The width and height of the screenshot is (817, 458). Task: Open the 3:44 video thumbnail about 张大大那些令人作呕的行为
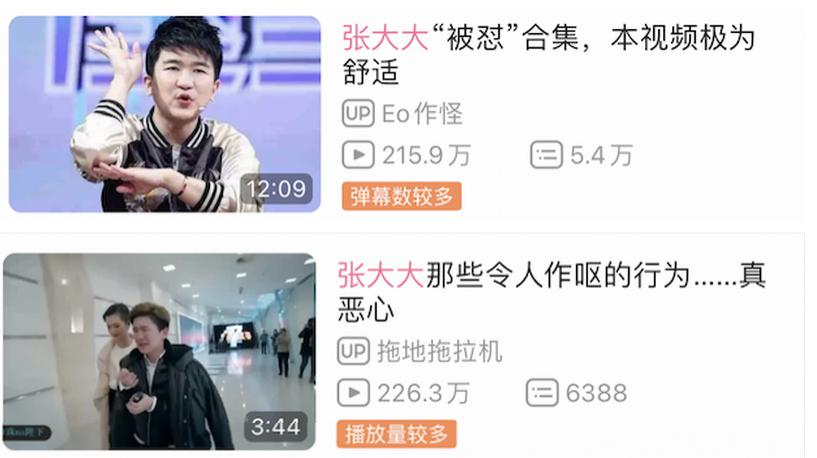160,350
